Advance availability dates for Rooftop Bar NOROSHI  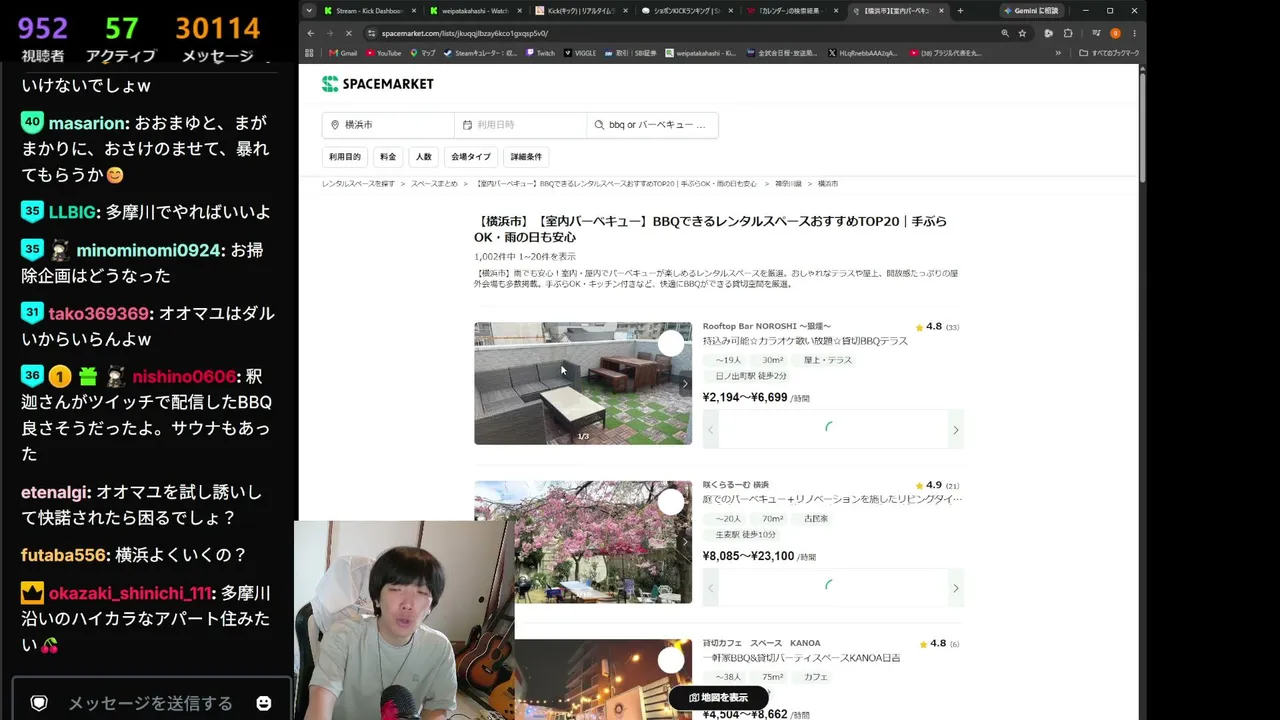(955, 430)
